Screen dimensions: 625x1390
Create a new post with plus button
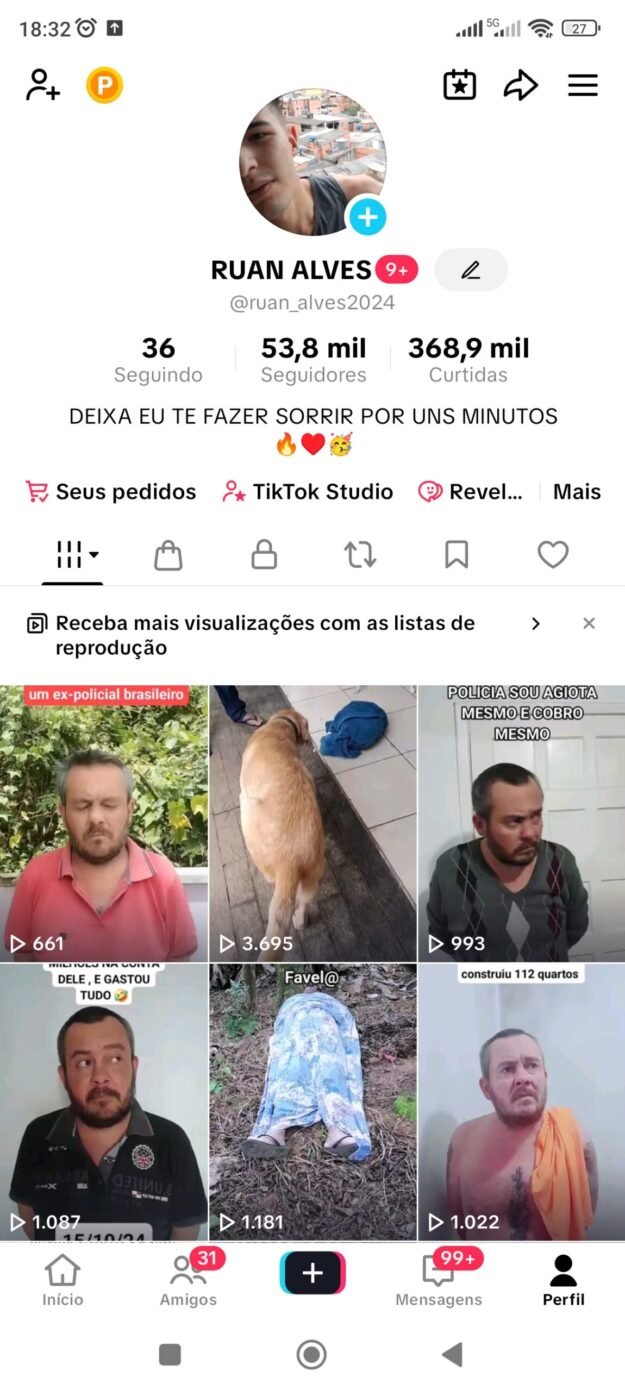(312, 1273)
